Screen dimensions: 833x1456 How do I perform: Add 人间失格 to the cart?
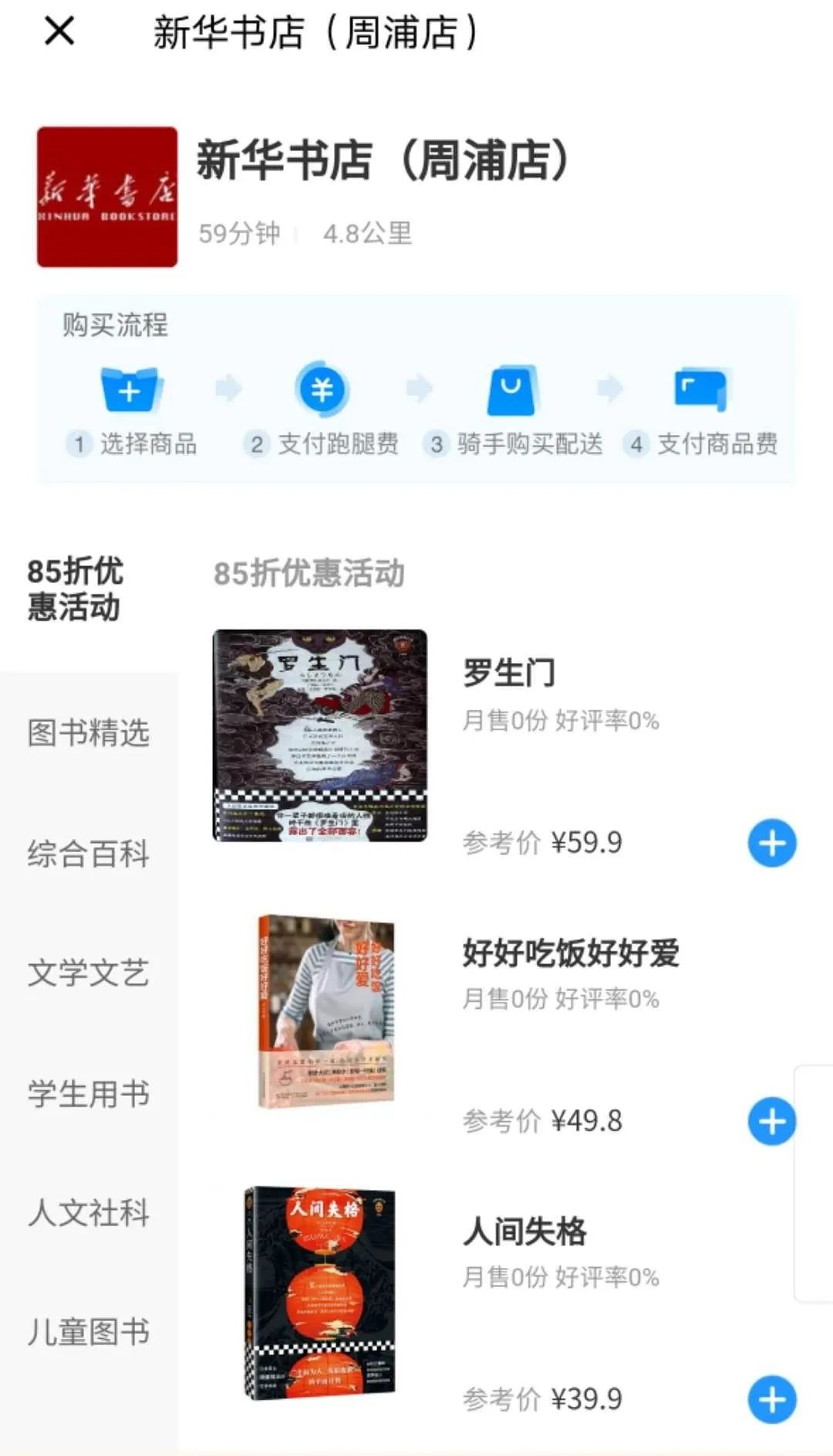pos(772,1399)
